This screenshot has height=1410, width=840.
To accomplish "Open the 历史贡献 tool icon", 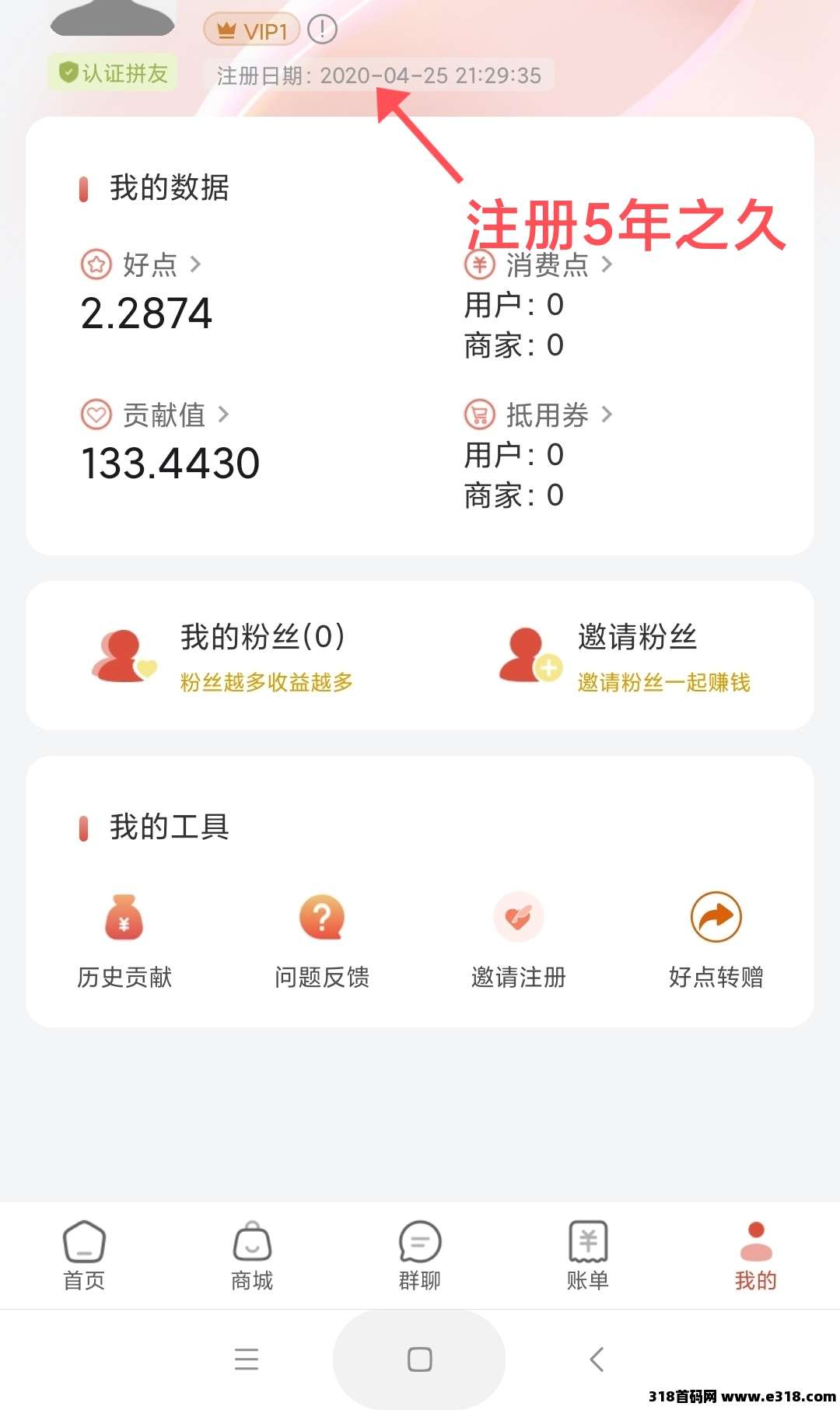I will click(x=124, y=918).
